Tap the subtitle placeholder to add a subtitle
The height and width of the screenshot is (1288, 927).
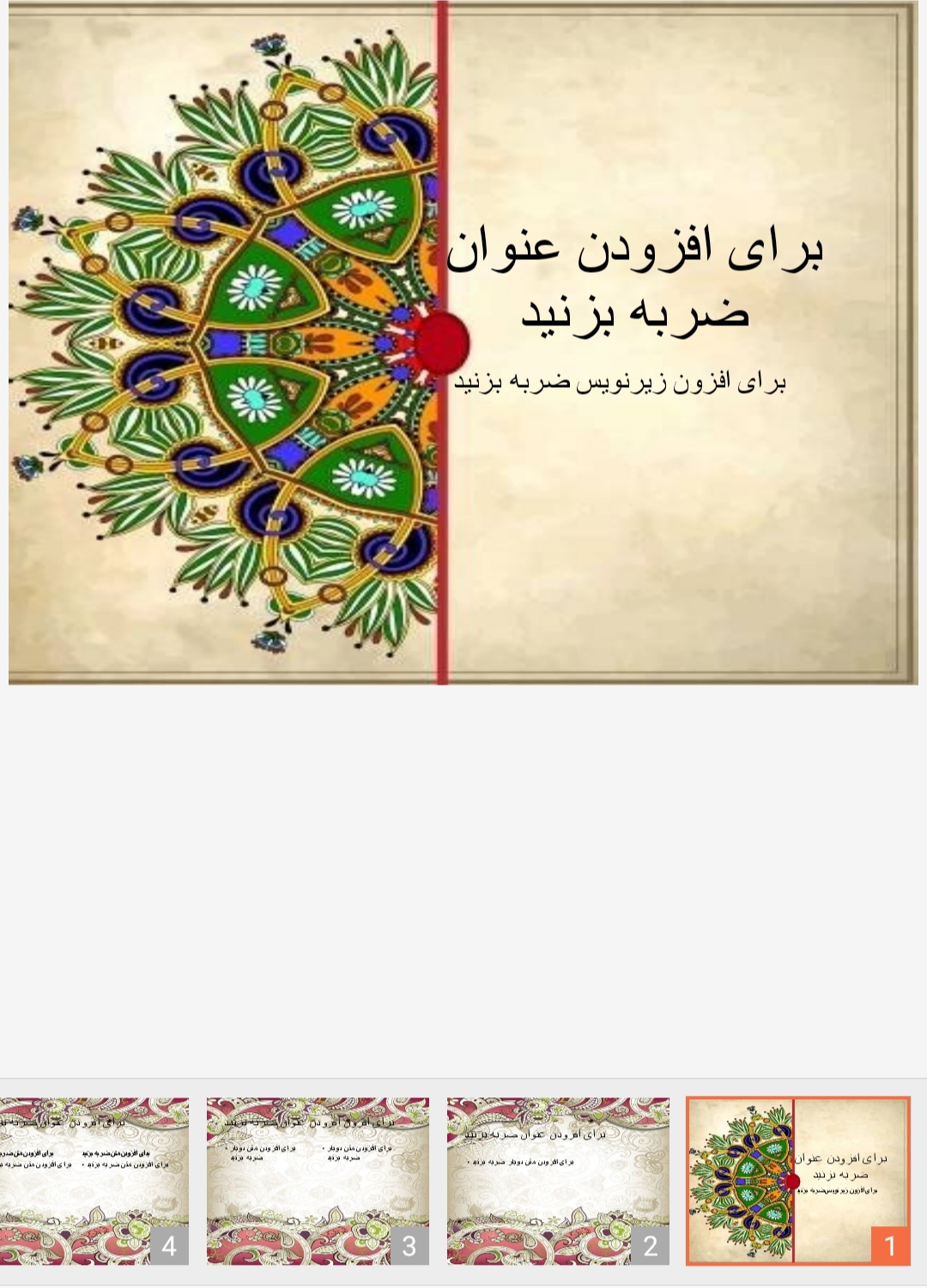(x=620, y=383)
